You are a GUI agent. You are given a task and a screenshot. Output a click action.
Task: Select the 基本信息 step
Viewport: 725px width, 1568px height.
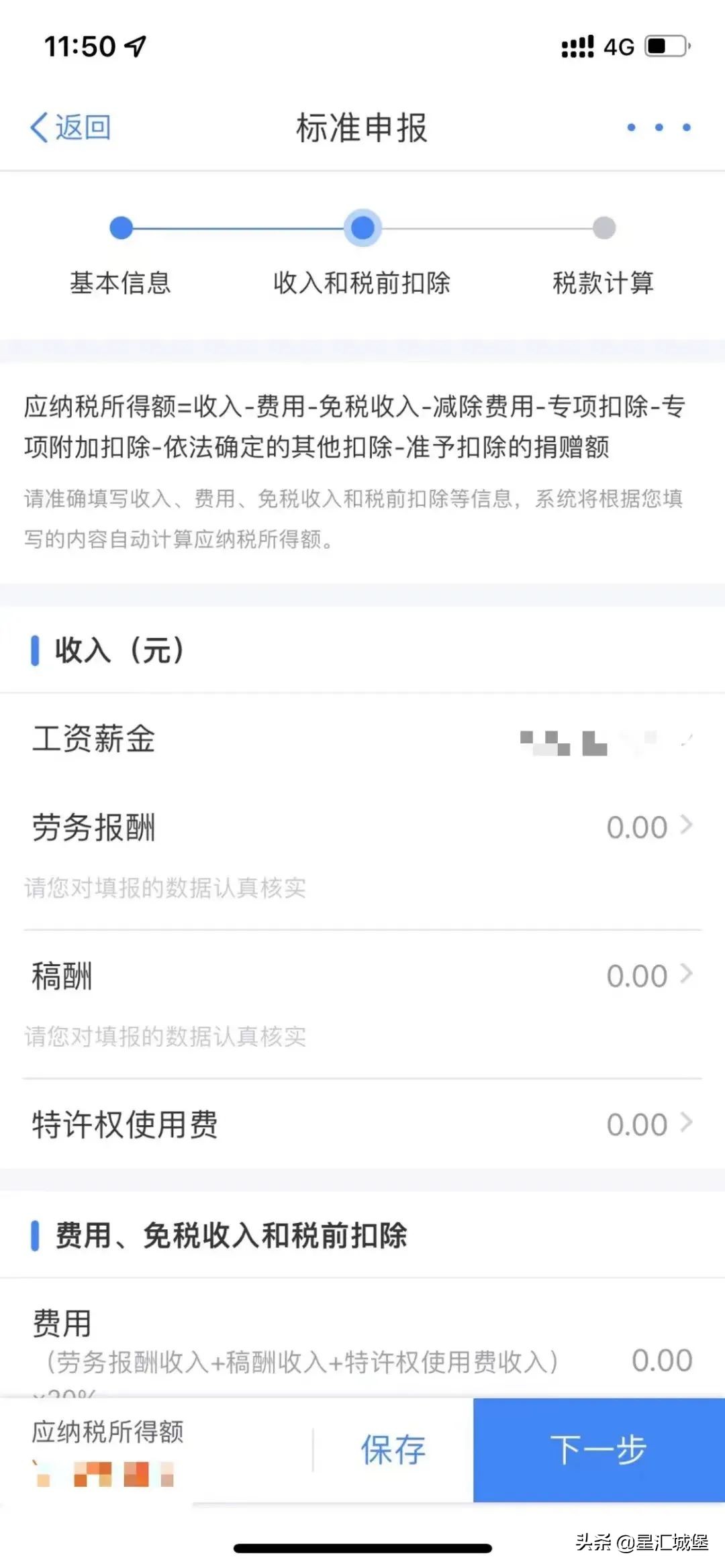(121, 284)
